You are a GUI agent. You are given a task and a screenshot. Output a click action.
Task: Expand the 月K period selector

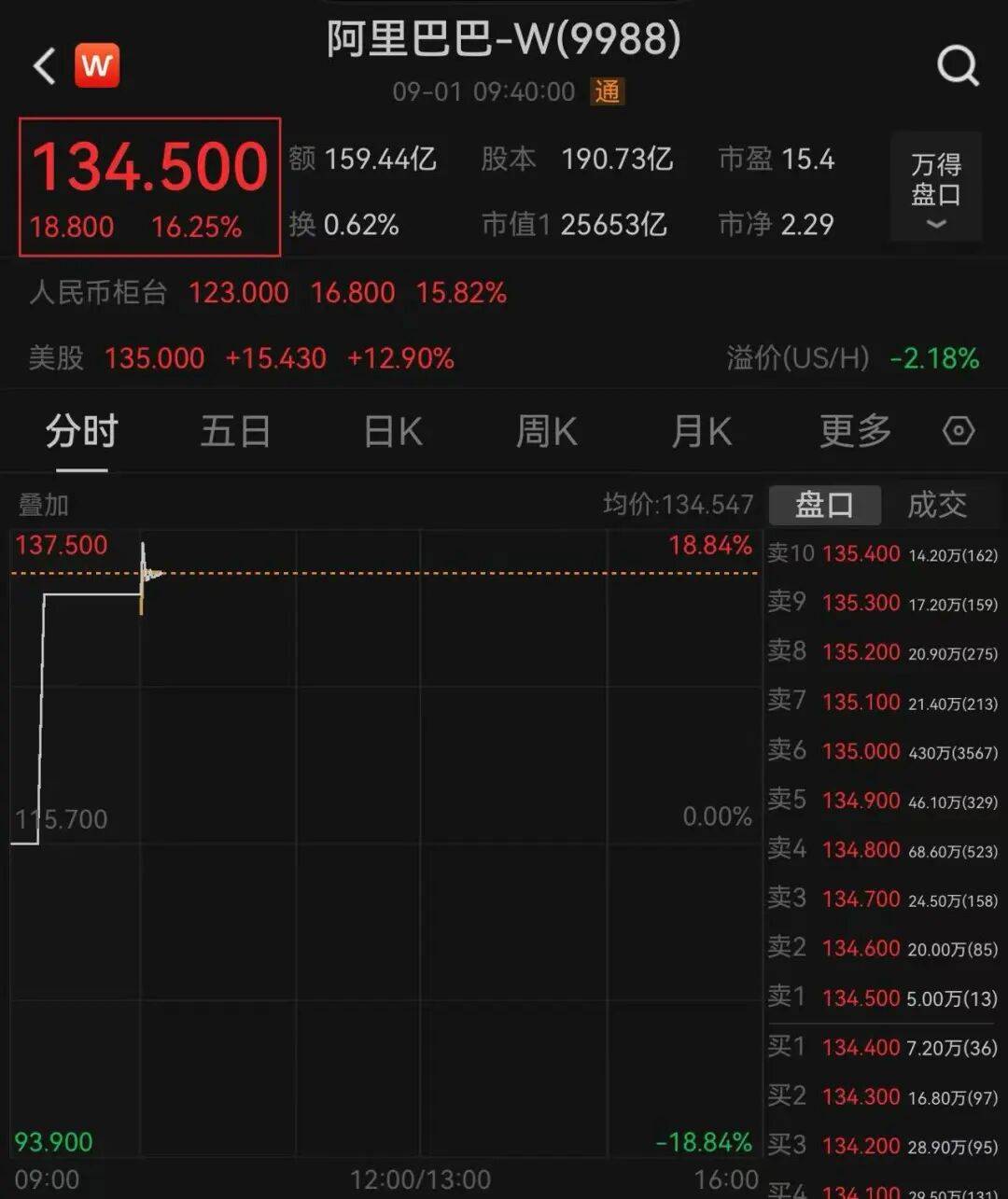point(701,431)
